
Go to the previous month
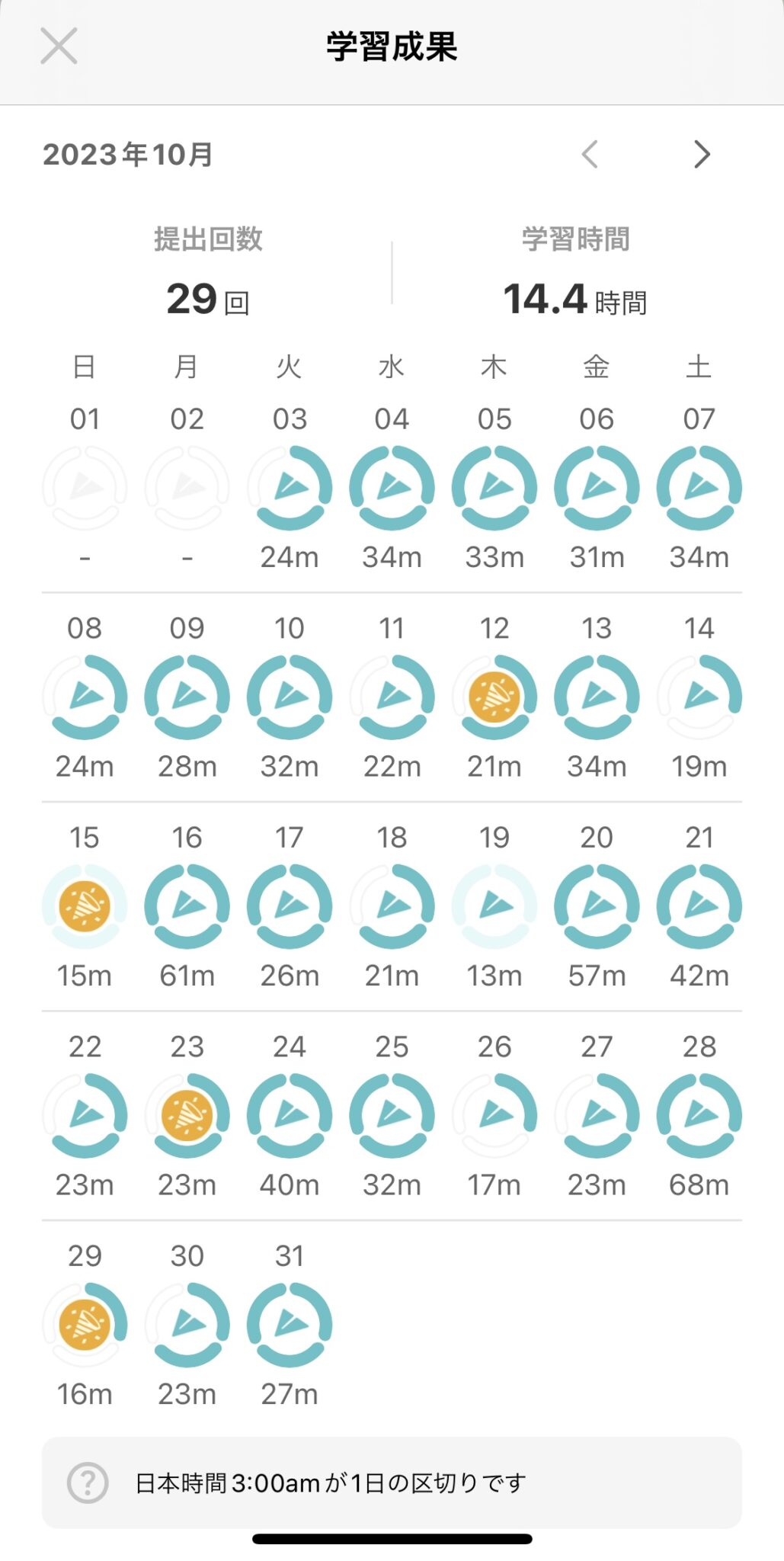pos(590,154)
